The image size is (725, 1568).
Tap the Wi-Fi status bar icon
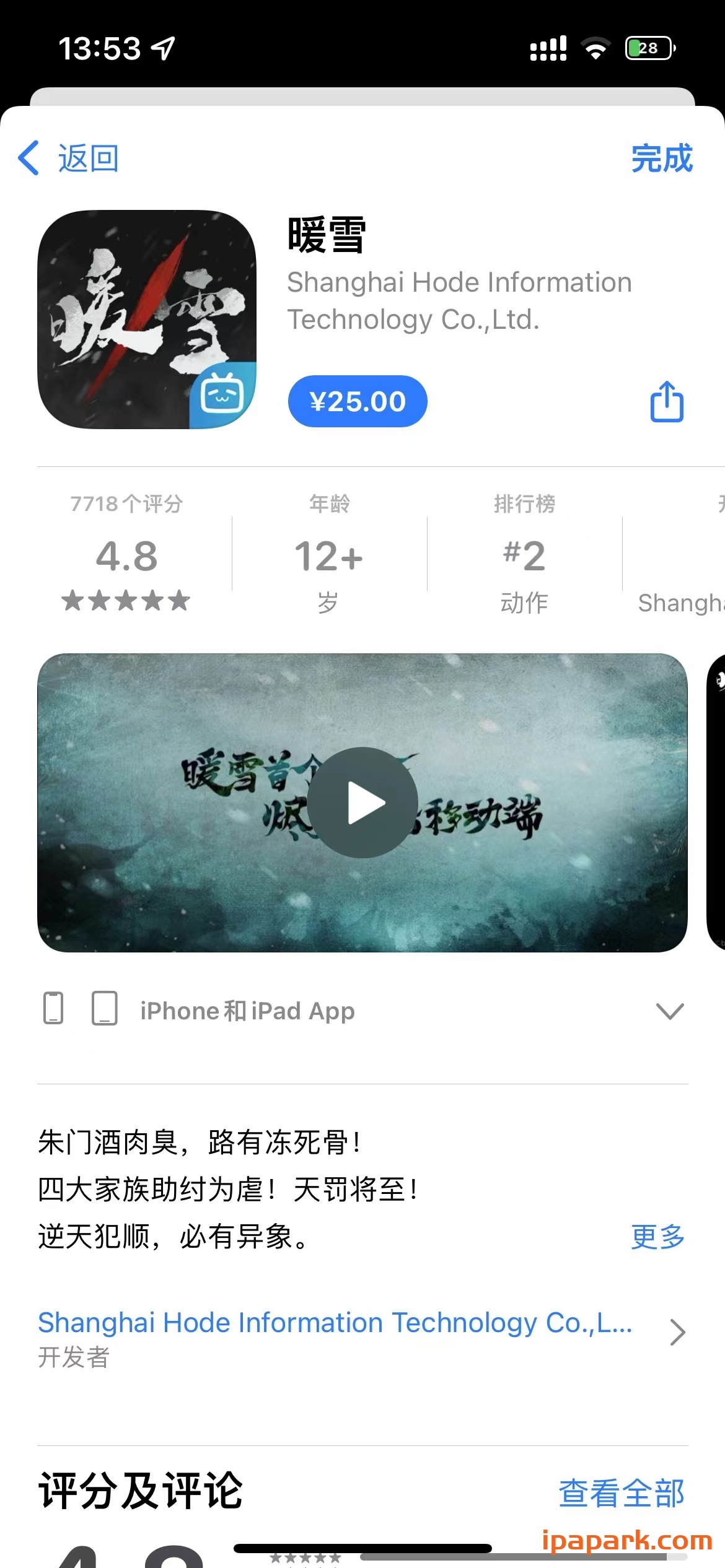point(595,47)
